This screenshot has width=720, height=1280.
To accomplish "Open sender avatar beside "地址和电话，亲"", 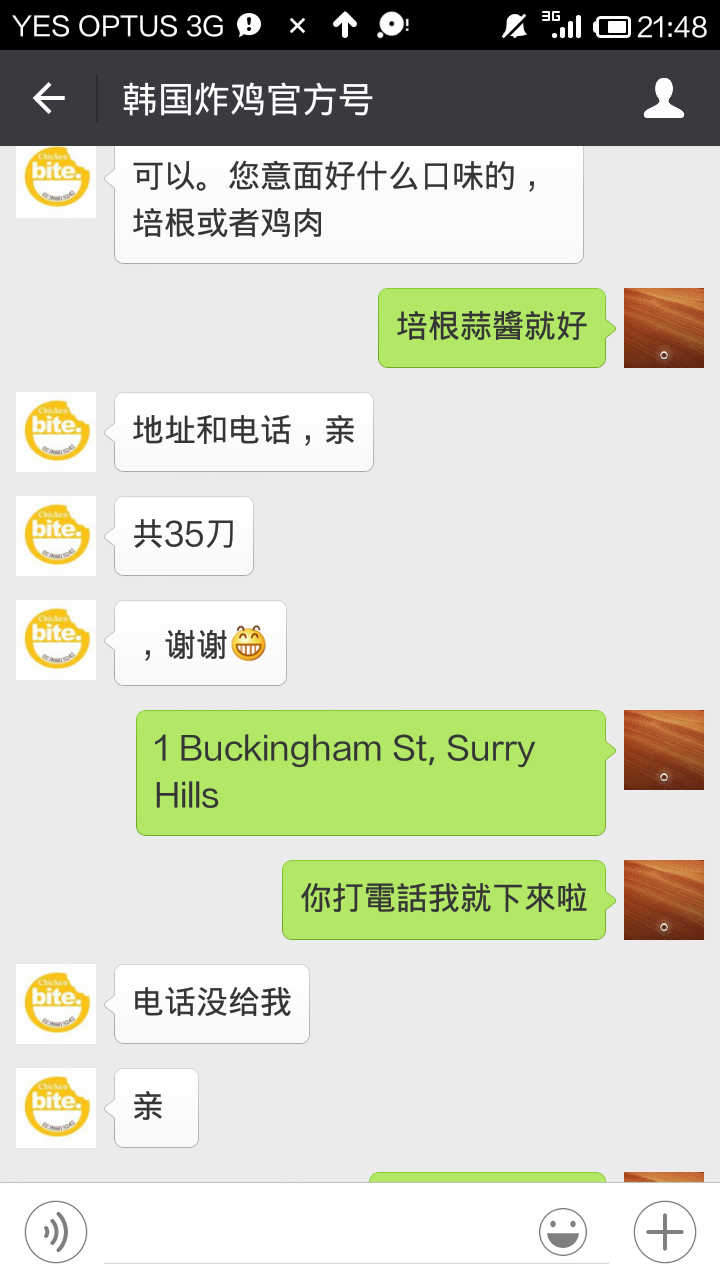I will 56,432.
